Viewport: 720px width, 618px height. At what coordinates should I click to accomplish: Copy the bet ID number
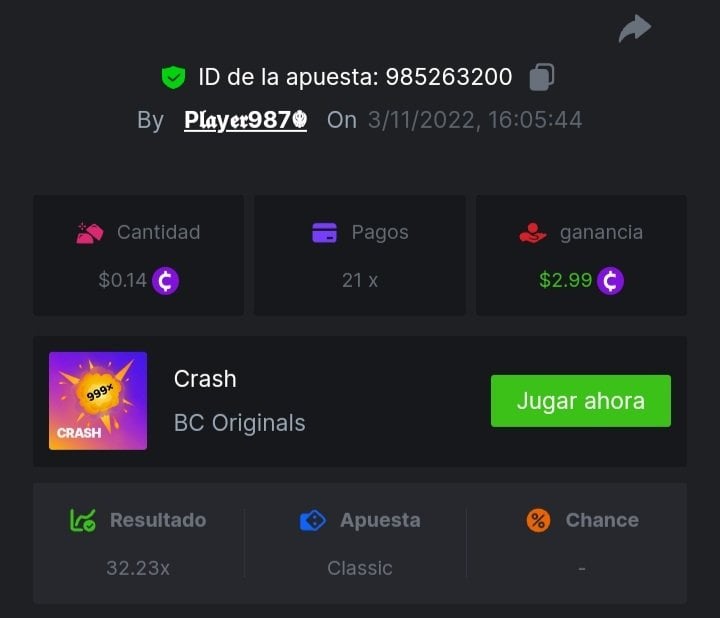pyautogui.click(x=542, y=77)
